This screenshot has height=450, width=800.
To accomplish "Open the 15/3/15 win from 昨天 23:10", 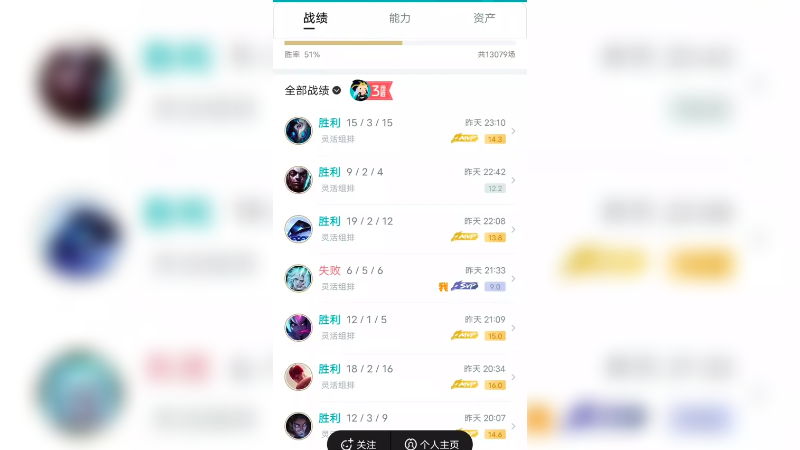I will point(400,131).
